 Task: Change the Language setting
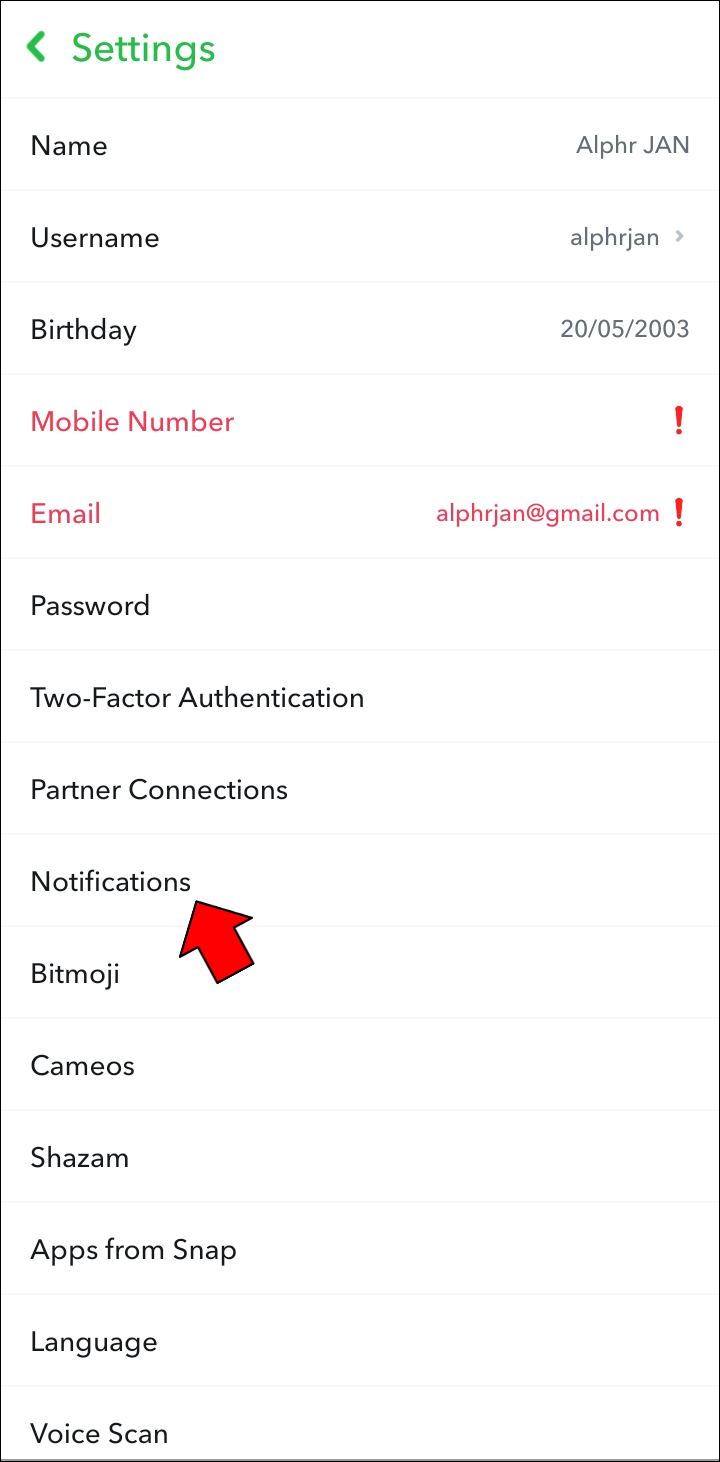click(360, 1341)
